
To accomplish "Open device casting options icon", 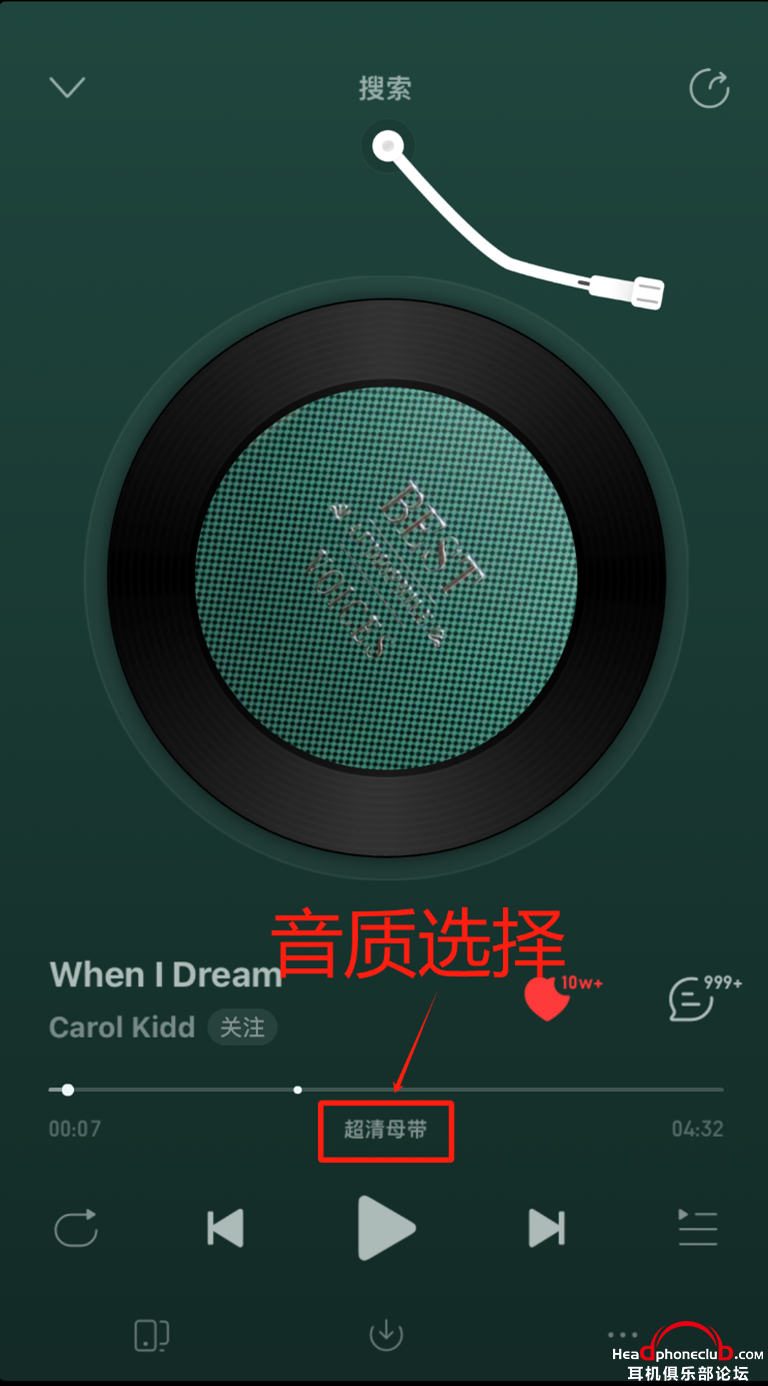I will pyautogui.click(x=151, y=1335).
